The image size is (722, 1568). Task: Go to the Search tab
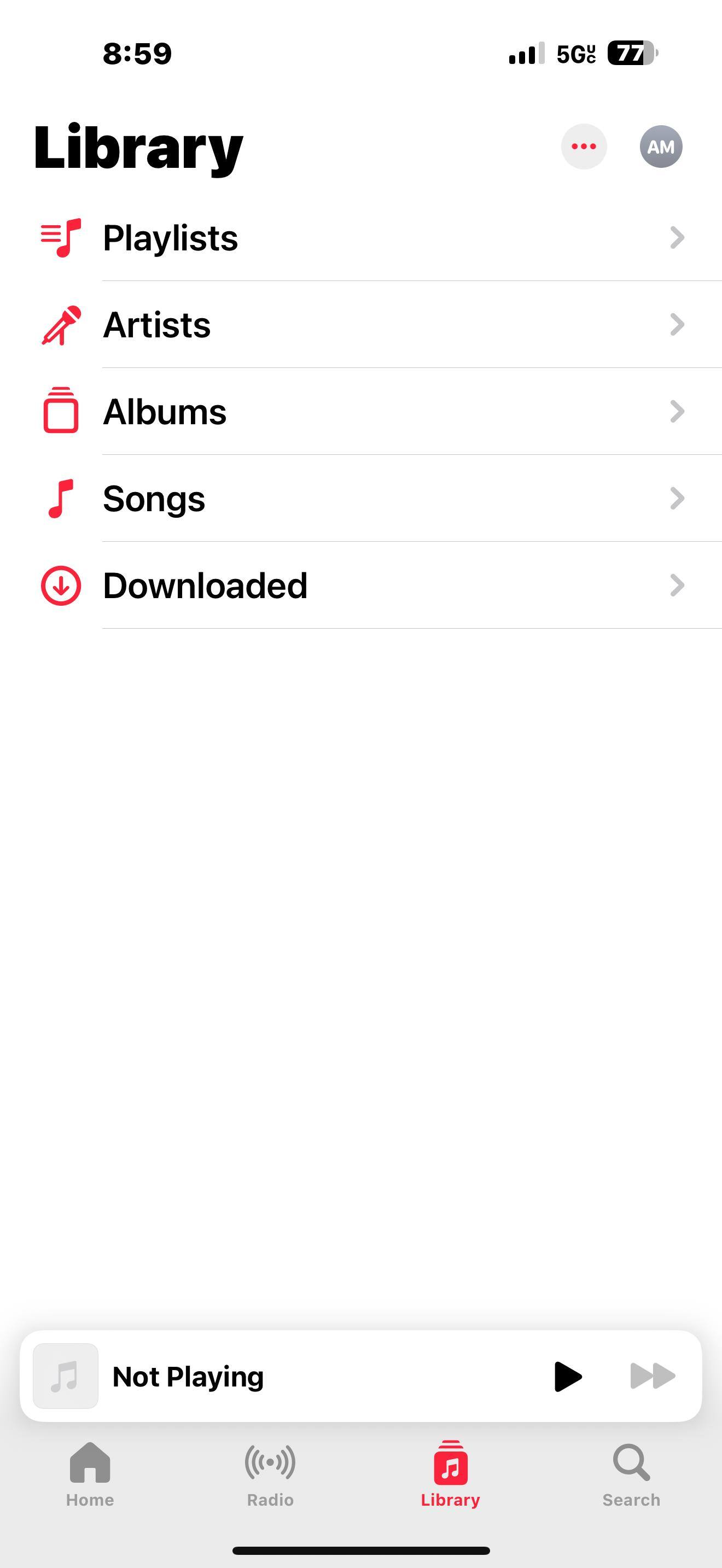[631, 1473]
